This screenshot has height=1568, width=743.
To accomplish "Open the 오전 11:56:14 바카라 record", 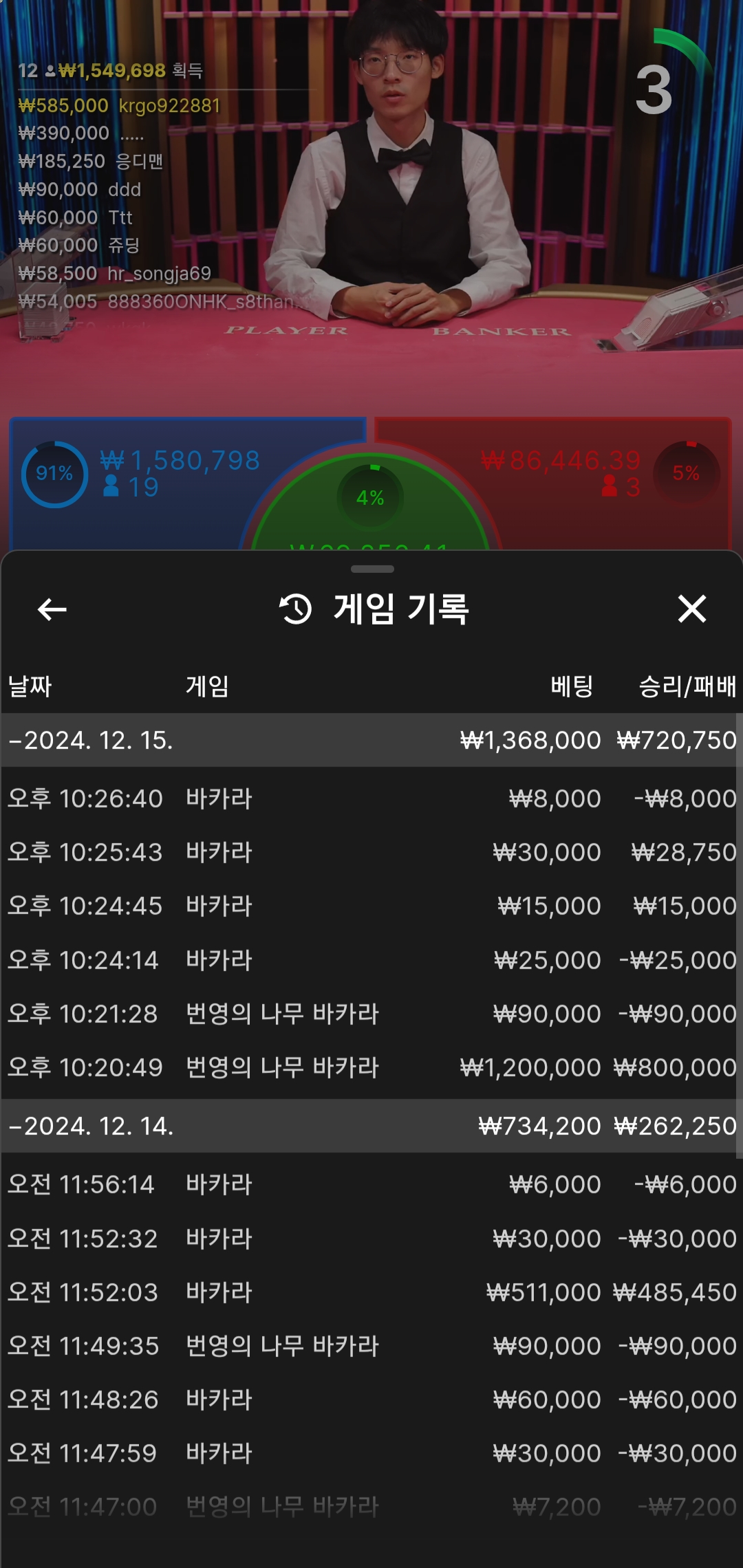I will (371, 1185).
